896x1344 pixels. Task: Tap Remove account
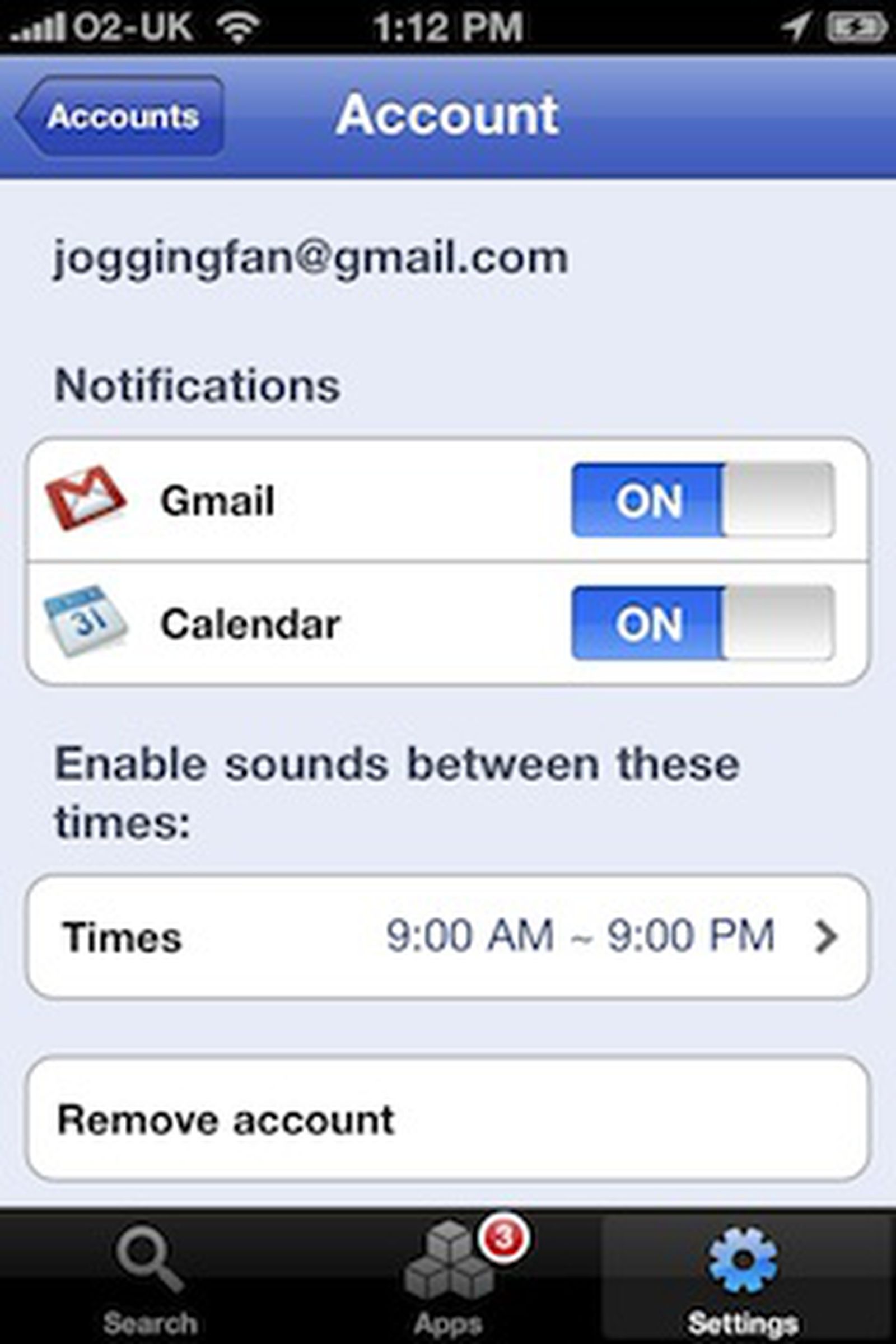coord(448,1119)
